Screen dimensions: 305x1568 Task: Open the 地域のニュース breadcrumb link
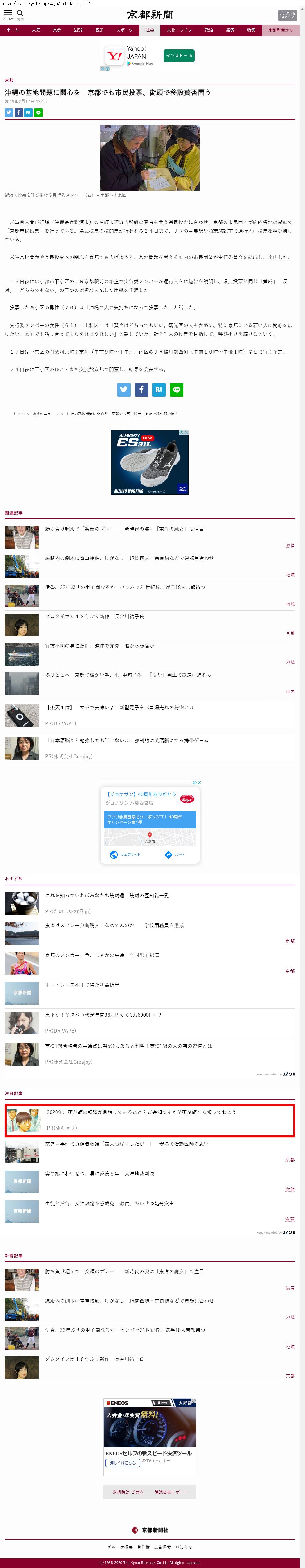(x=45, y=413)
